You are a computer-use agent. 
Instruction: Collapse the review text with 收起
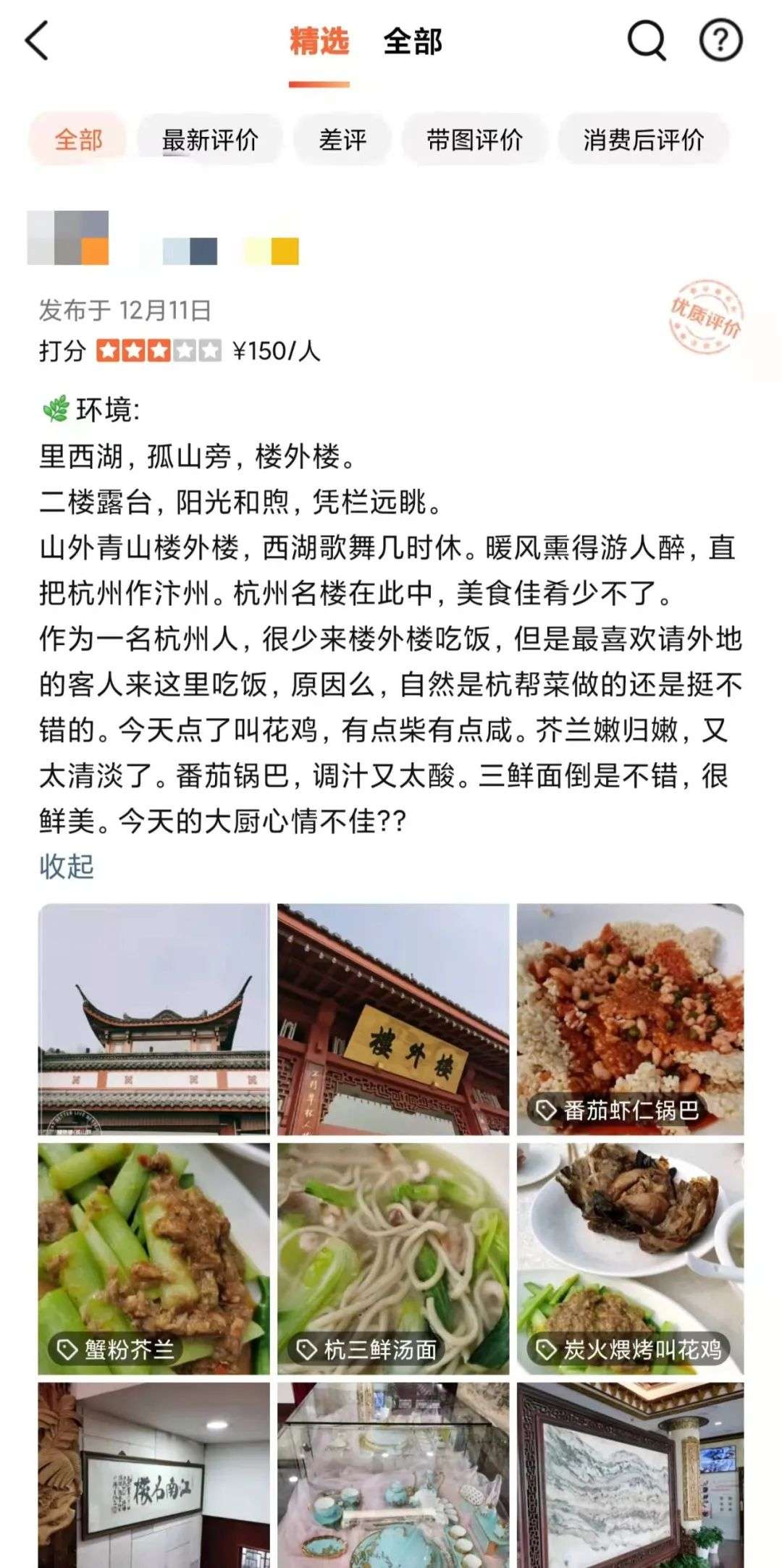click(67, 867)
